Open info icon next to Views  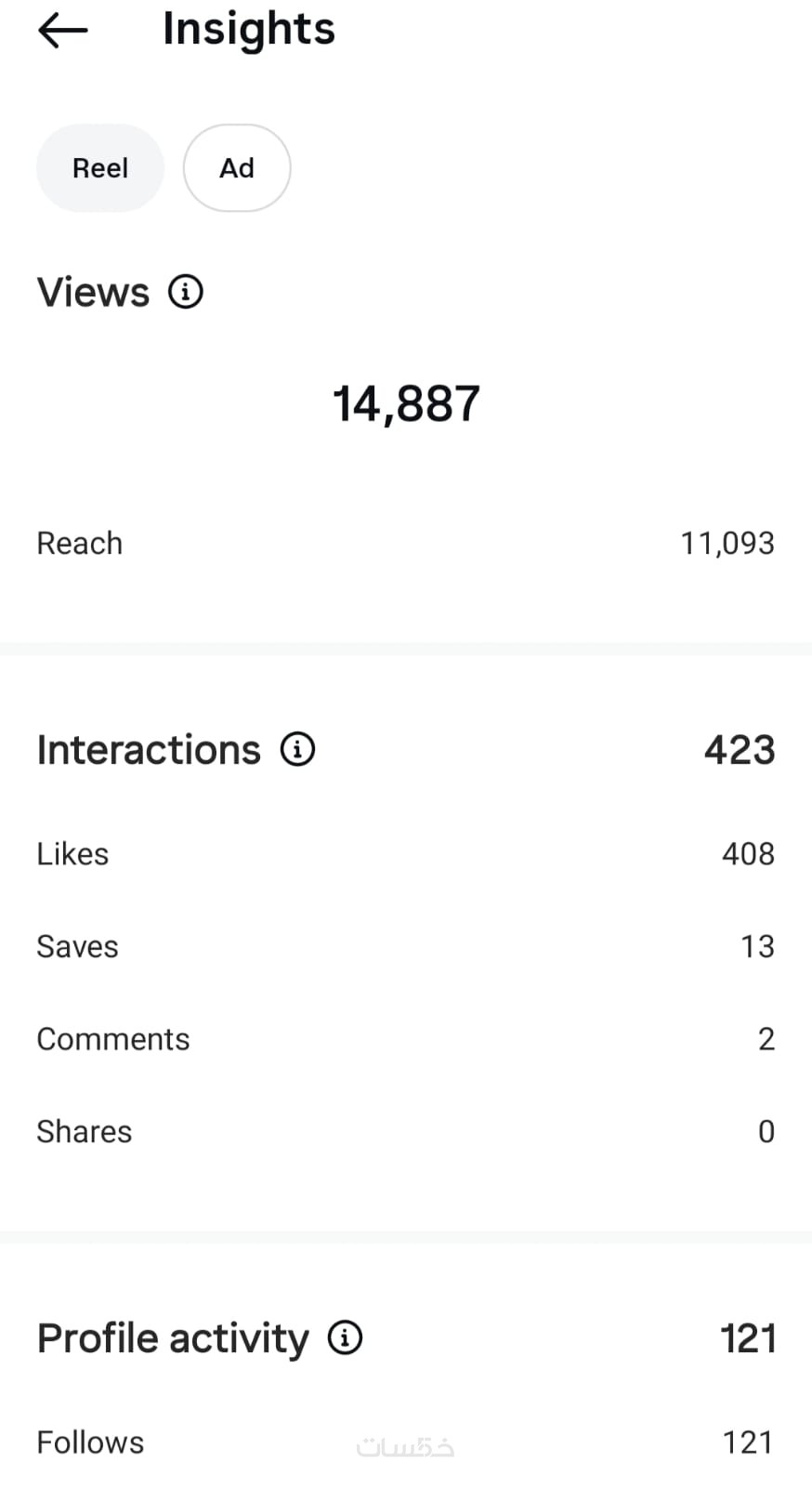point(186,292)
